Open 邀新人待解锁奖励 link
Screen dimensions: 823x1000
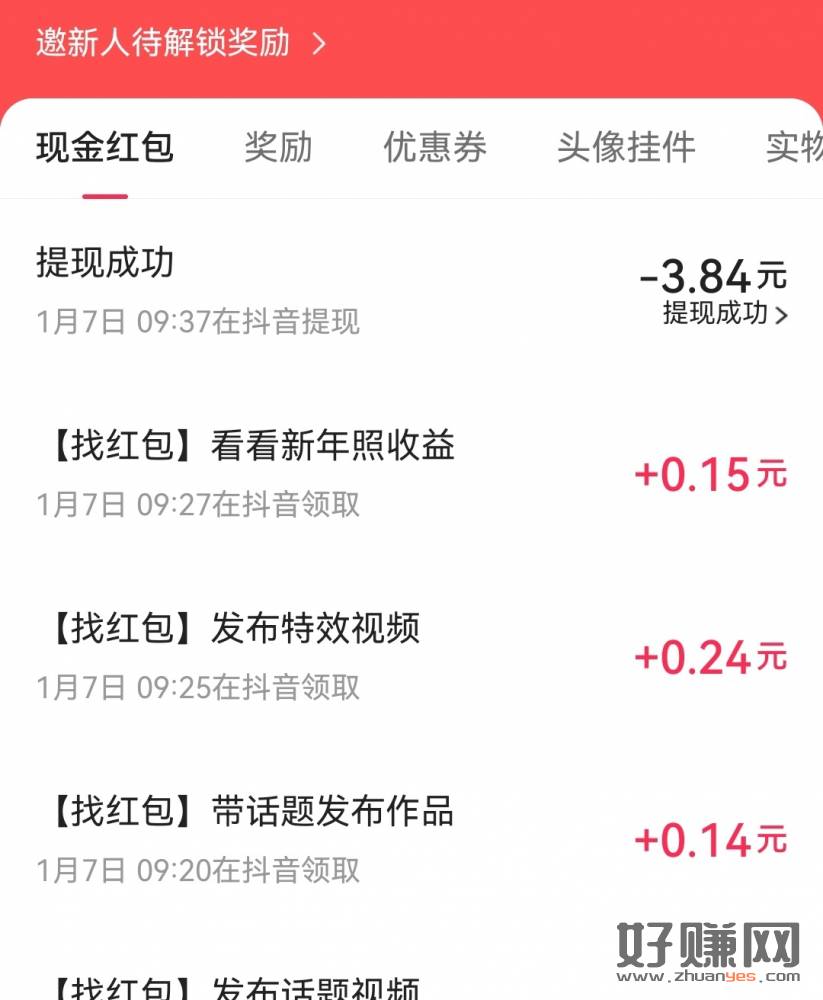(180, 43)
